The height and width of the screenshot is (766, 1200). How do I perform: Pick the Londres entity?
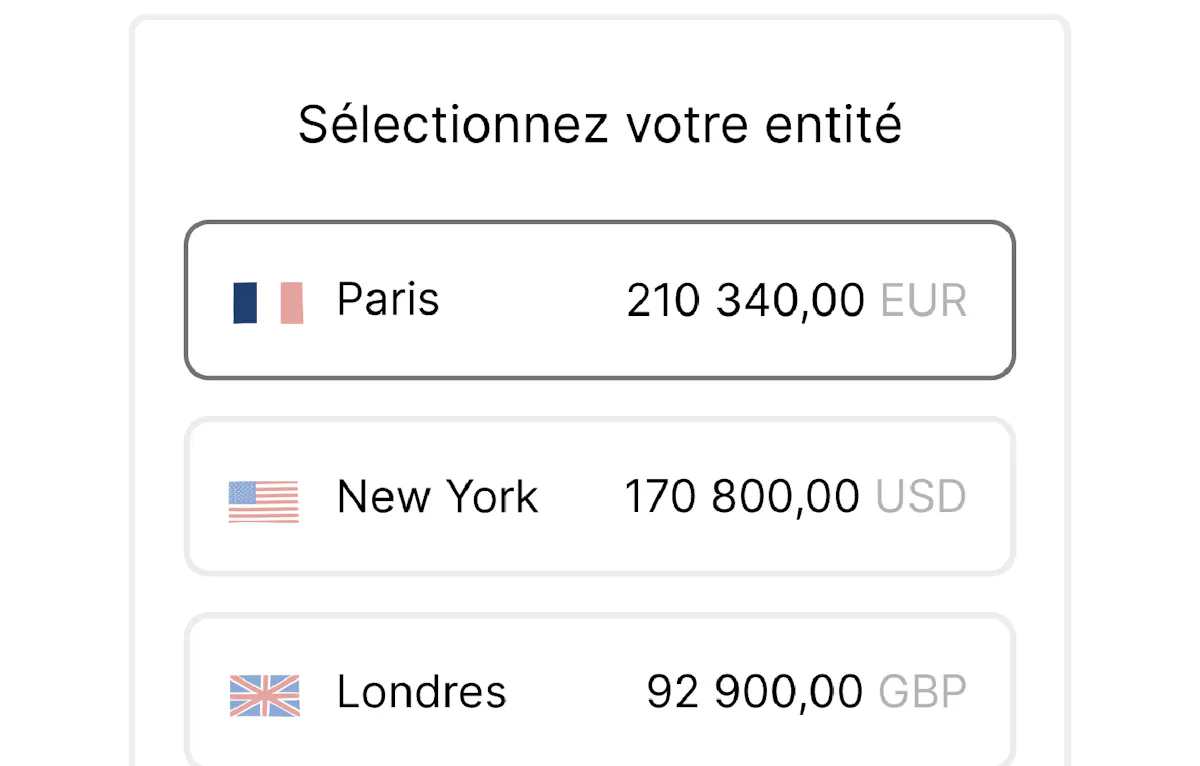(x=599, y=691)
